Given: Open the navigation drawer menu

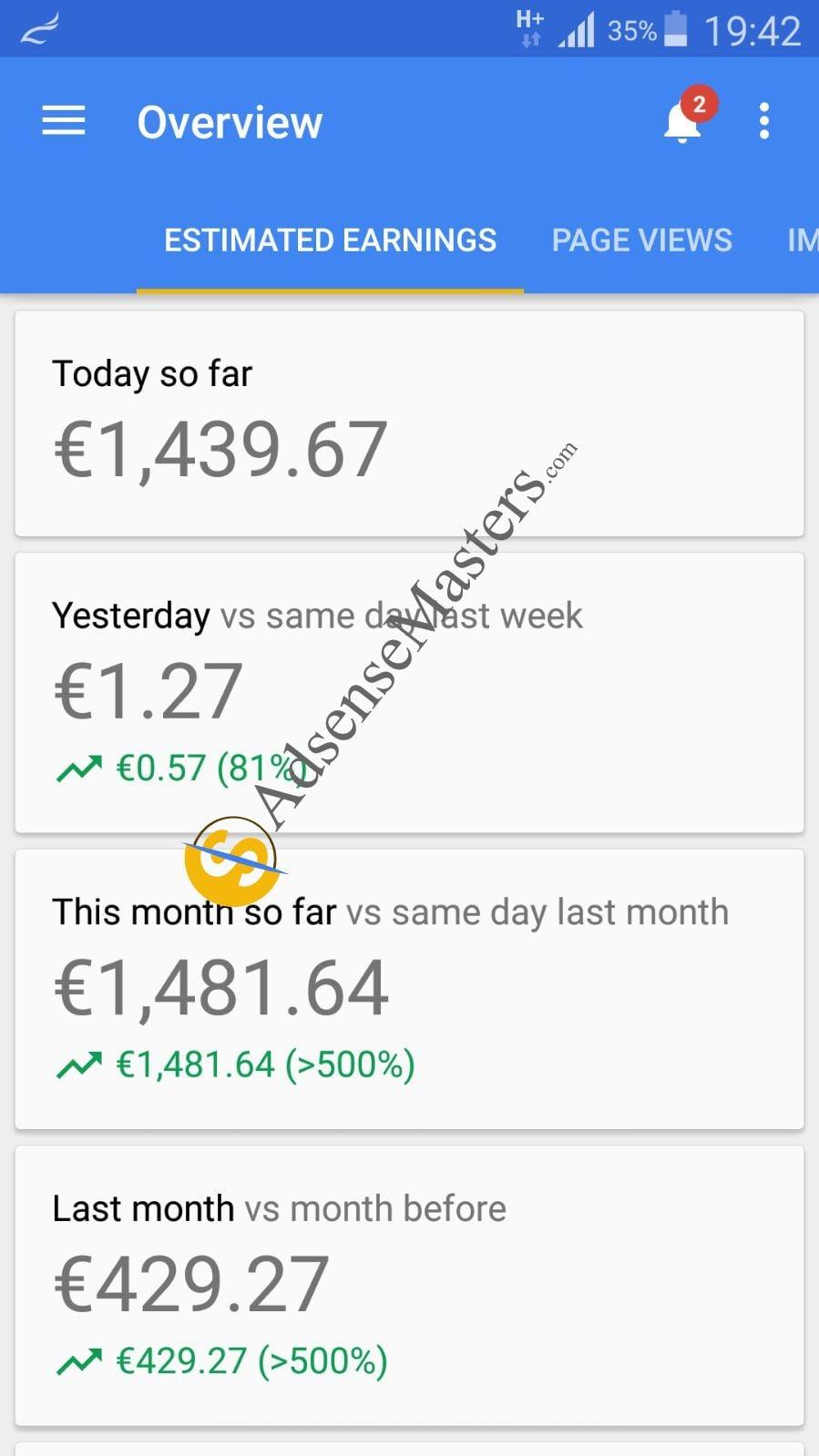Looking at the screenshot, I should pos(64,121).
